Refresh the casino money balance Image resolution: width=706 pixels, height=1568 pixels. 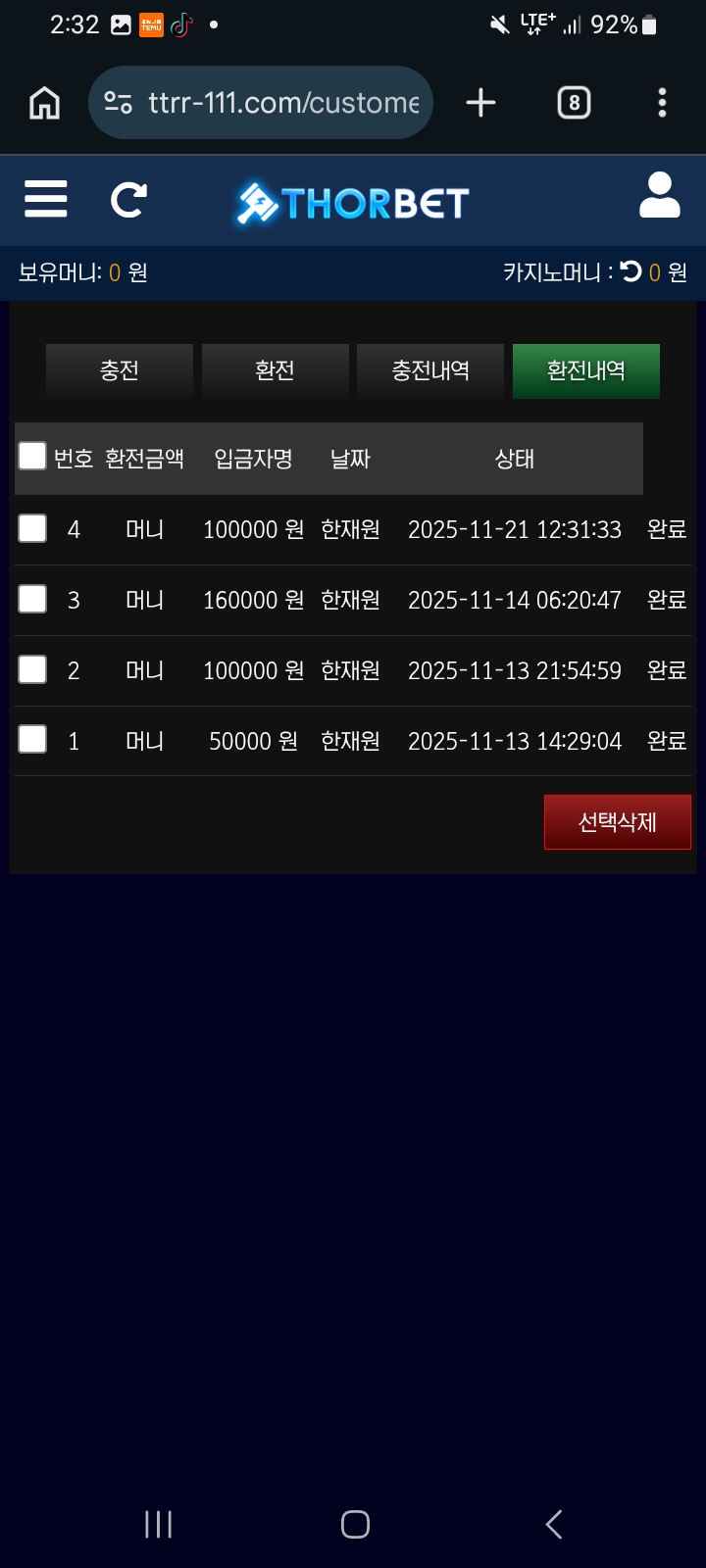(630, 271)
